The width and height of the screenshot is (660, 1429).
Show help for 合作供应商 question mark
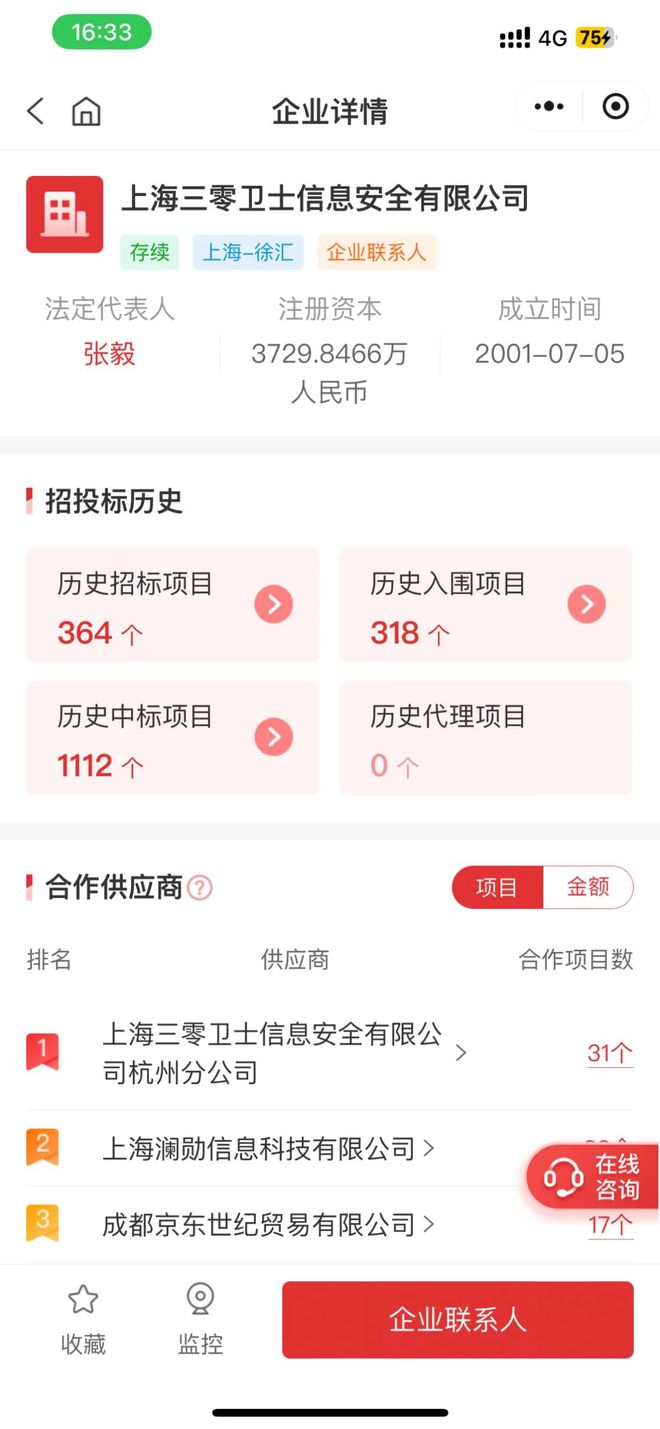tap(200, 887)
